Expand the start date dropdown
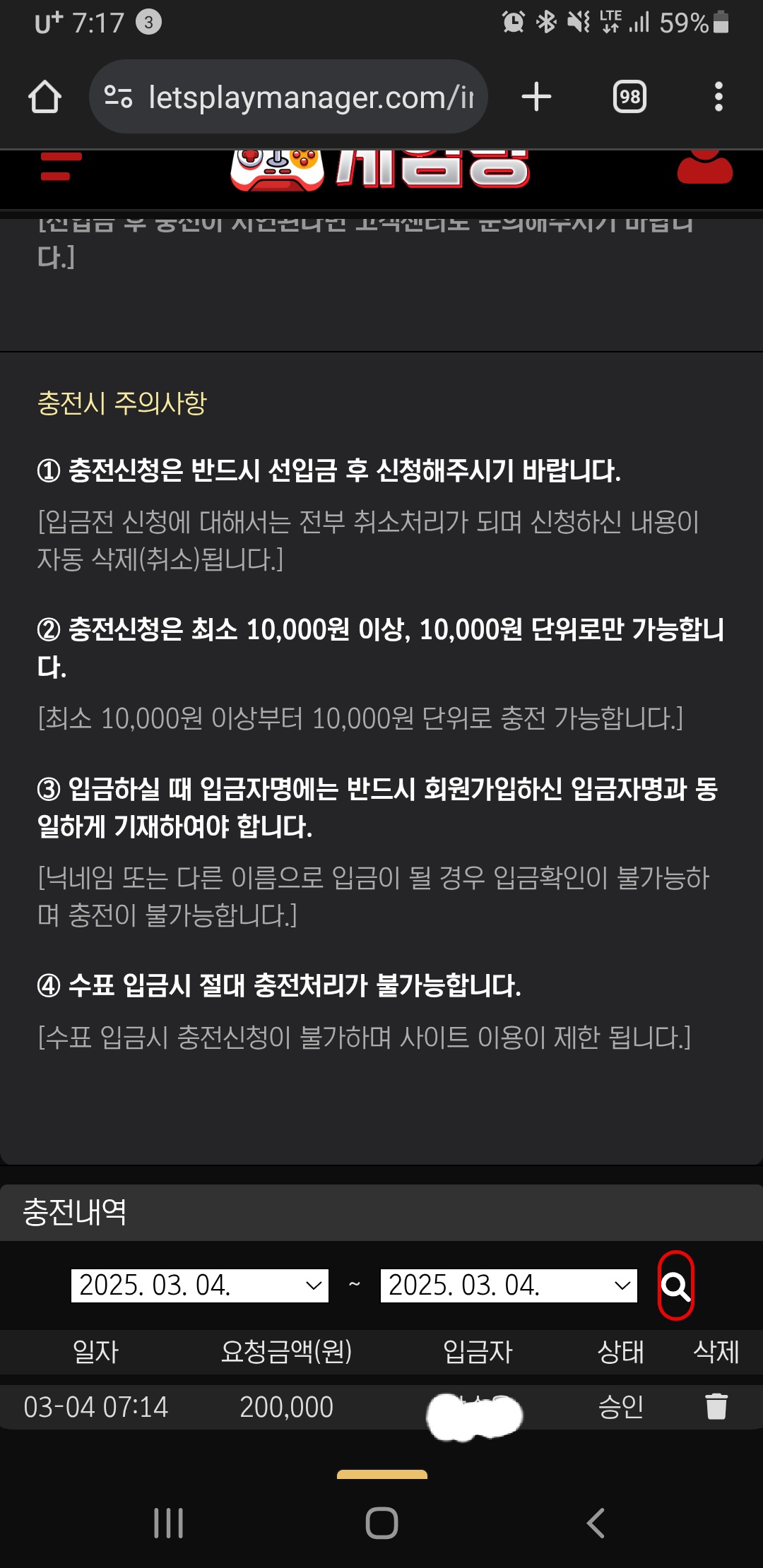Viewport: 763px width, 1568px height. [x=200, y=1285]
